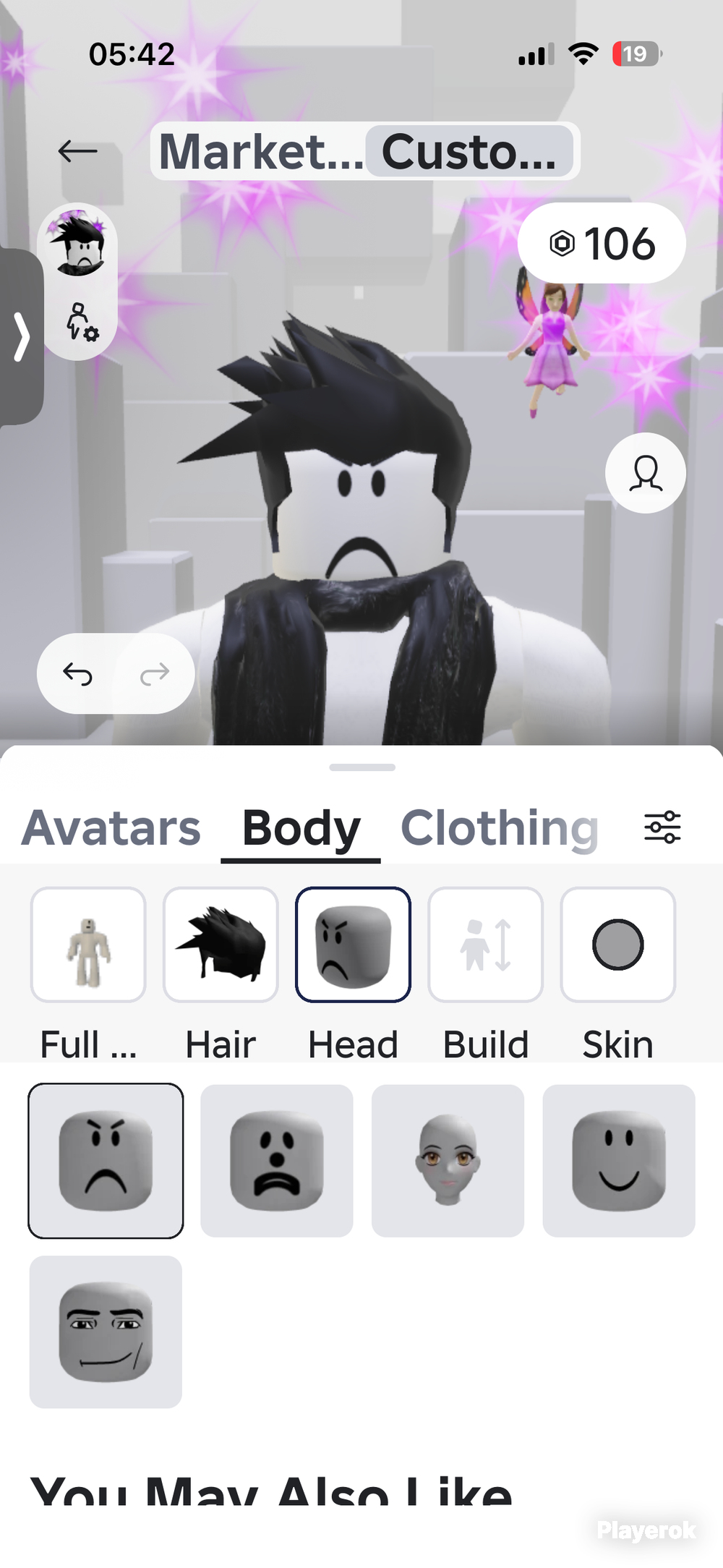Screen dimensions: 723x1568
Task: Open the Build category
Action: click(485, 945)
